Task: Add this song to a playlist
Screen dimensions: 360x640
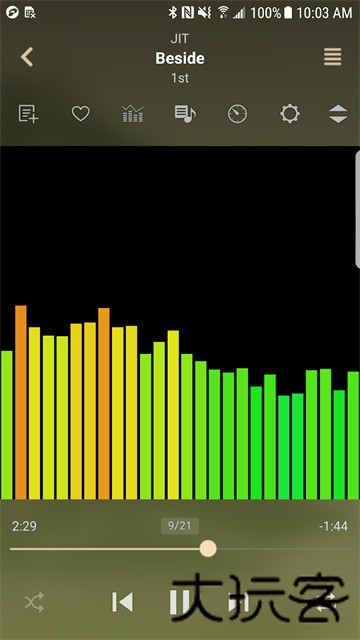Action: click(29, 113)
